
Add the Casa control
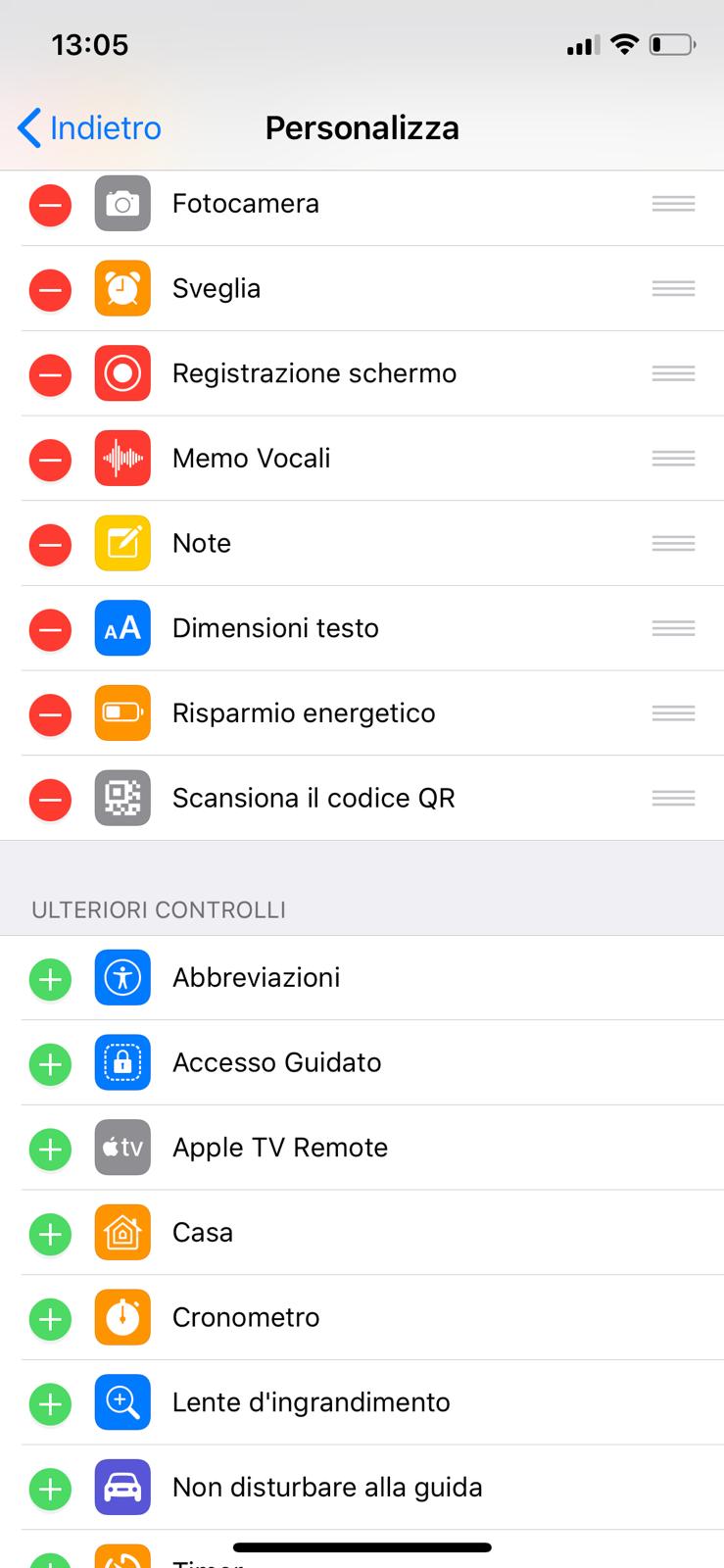(50, 1234)
